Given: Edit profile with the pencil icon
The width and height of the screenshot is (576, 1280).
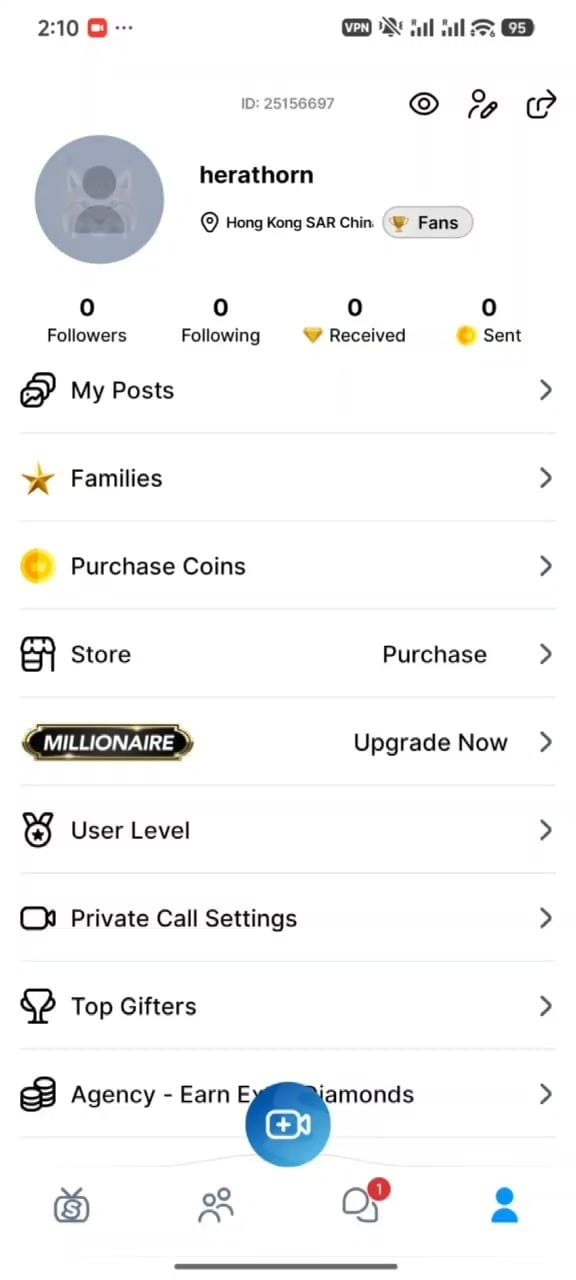Looking at the screenshot, I should pos(483,104).
